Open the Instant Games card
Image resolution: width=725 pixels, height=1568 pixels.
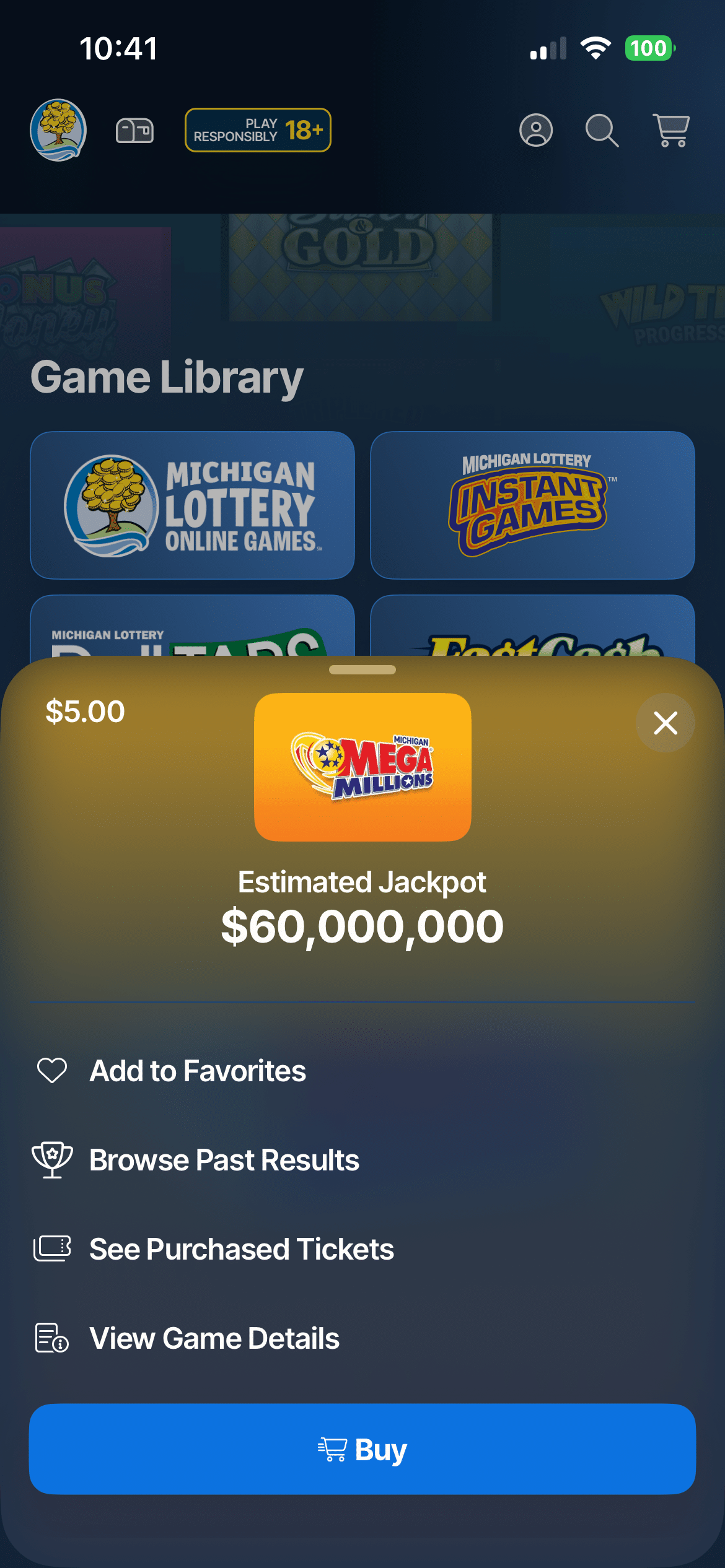coord(532,505)
